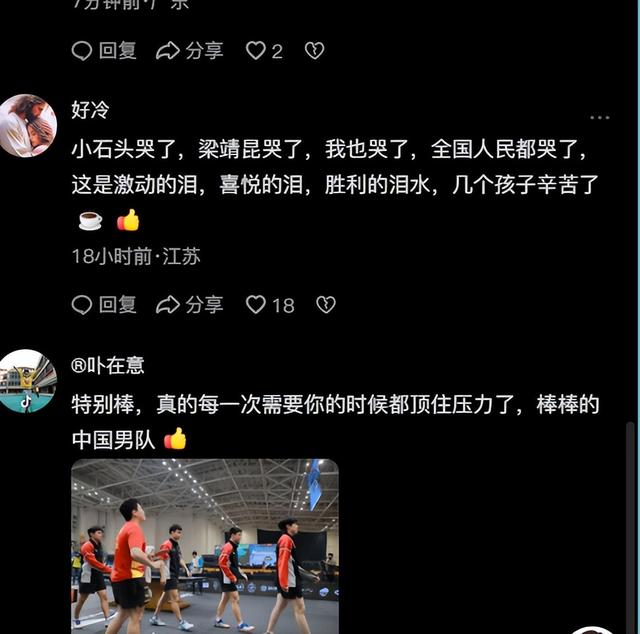The height and width of the screenshot is (634, 640).
Task: Open more options on 好冷's comment
Action: pyautogui.click(x=599, y=118)
